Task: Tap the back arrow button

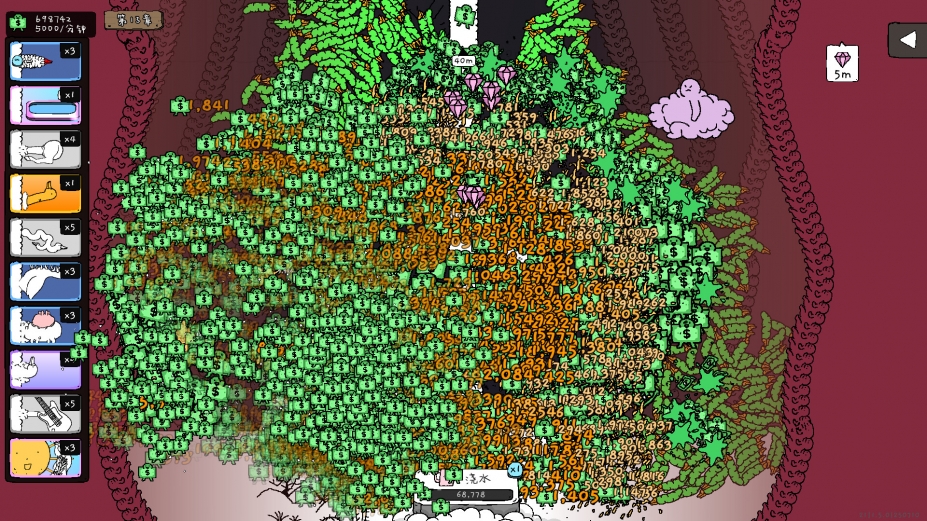Action: pyautogui.click(x=907, y=40)
